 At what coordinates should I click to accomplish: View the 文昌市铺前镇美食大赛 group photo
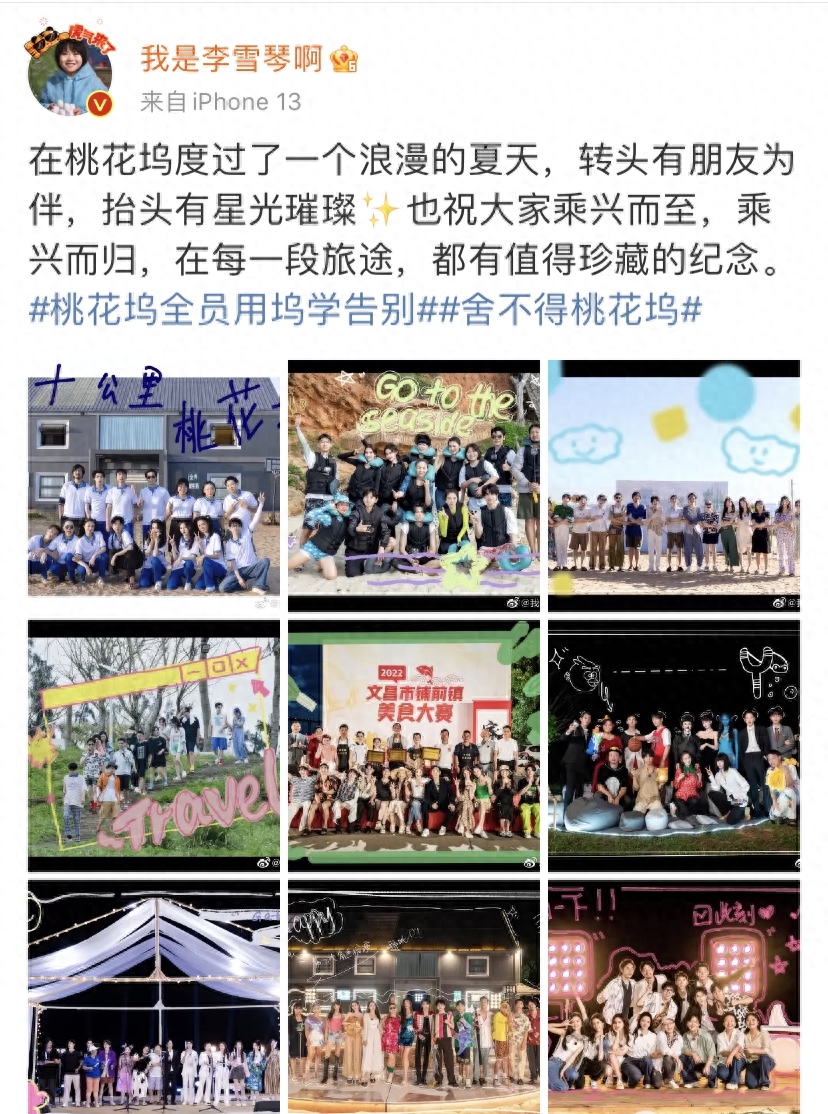(414, 745)
